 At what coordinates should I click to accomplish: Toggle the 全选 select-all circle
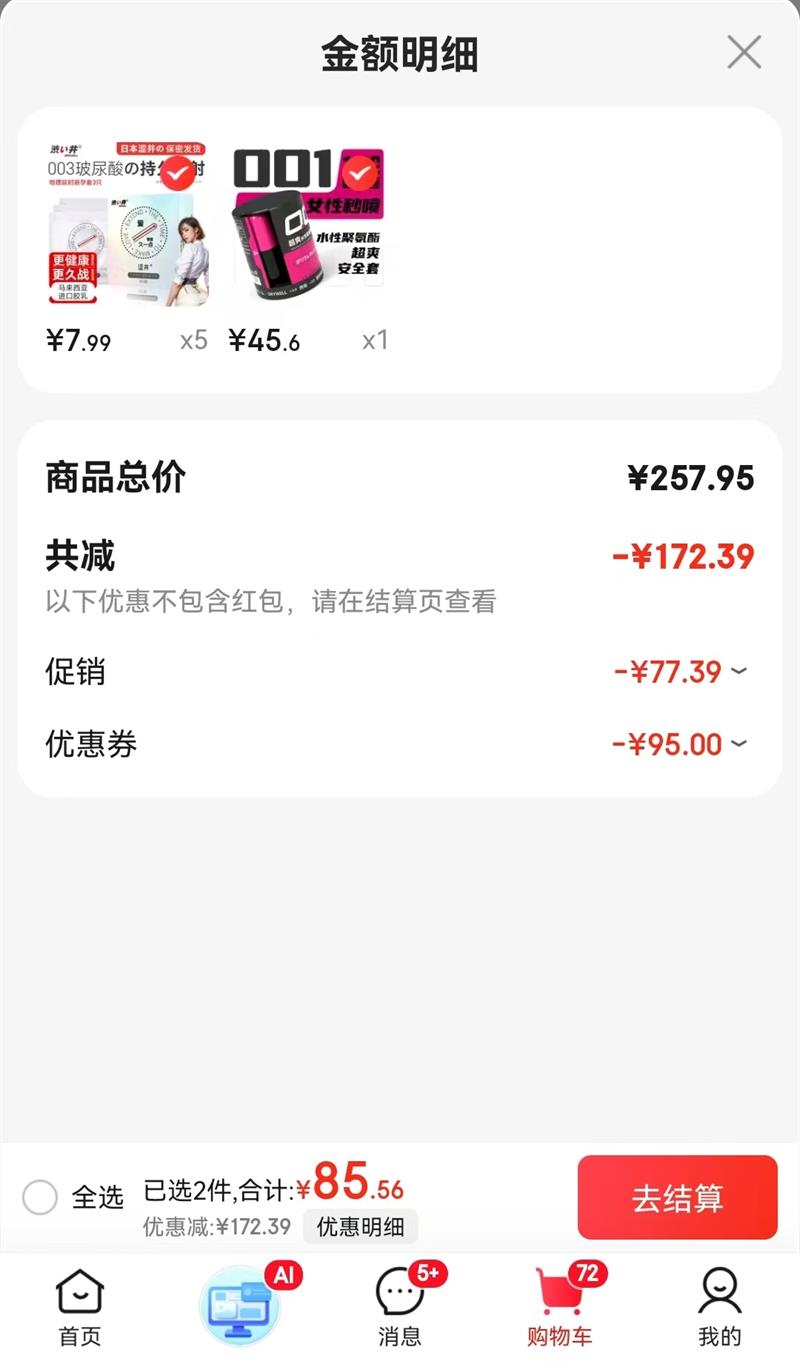point(40,1196)
